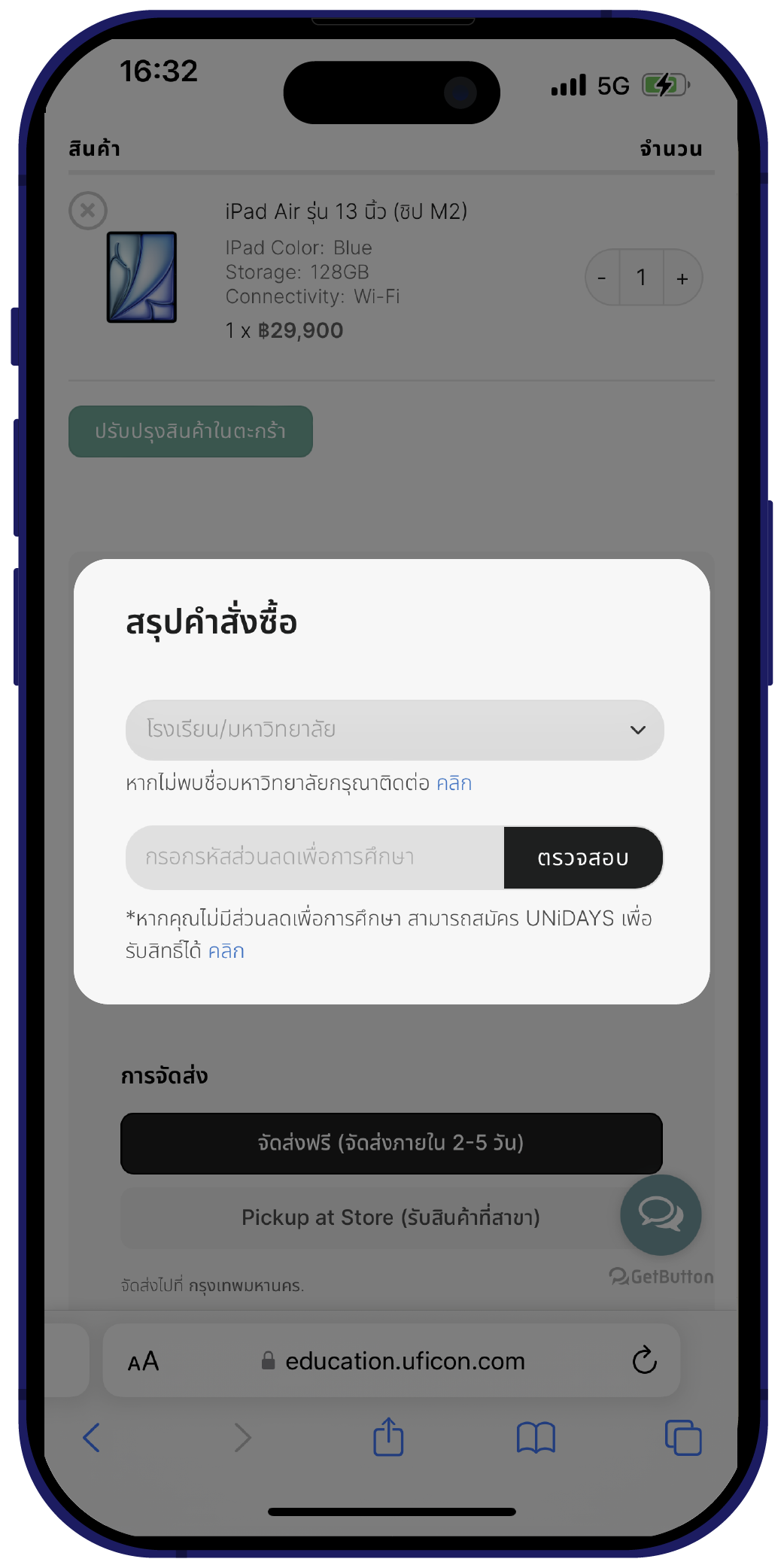This screenshot has width=784, height=1568.
Task: Open the คลิก link for missing university
Action: [454, 783]
